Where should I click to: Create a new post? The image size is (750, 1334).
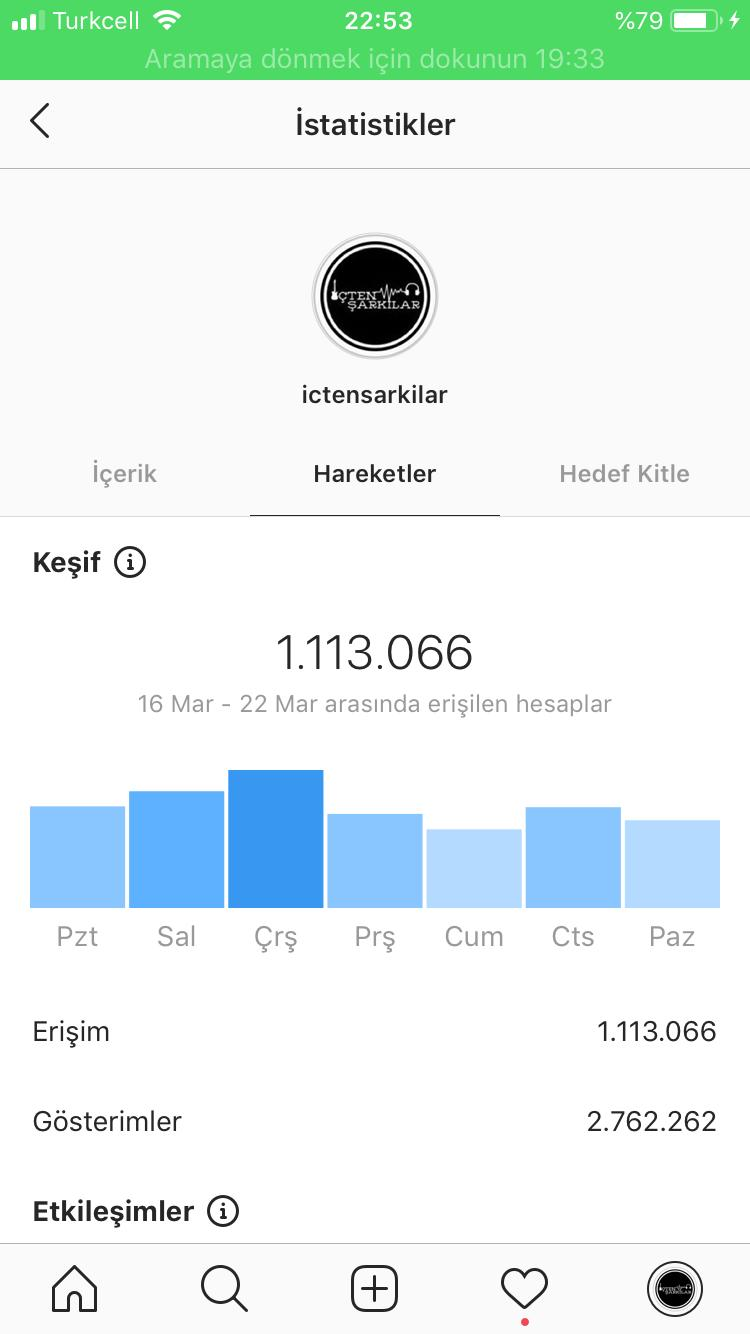tap(375, 1289)
